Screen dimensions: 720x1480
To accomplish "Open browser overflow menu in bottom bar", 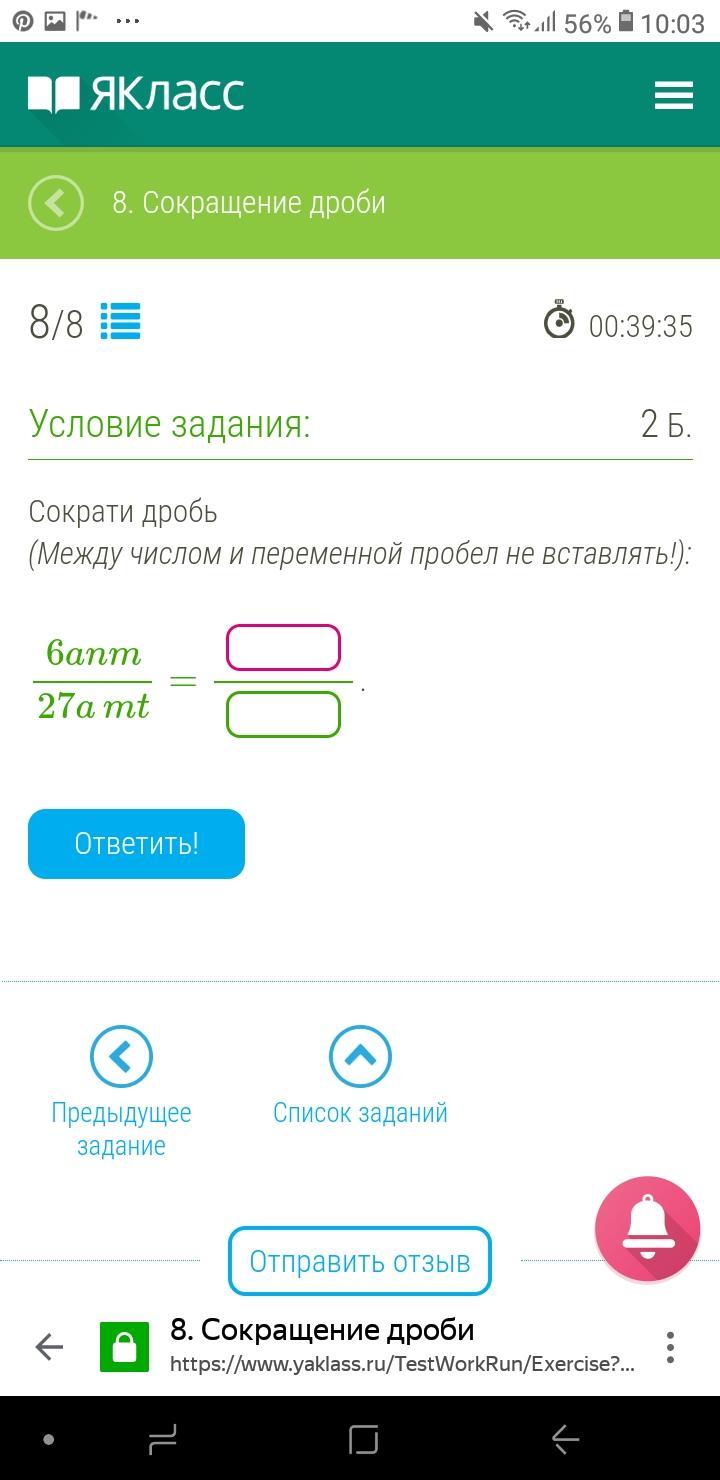I will click(x=670, y=1346).
